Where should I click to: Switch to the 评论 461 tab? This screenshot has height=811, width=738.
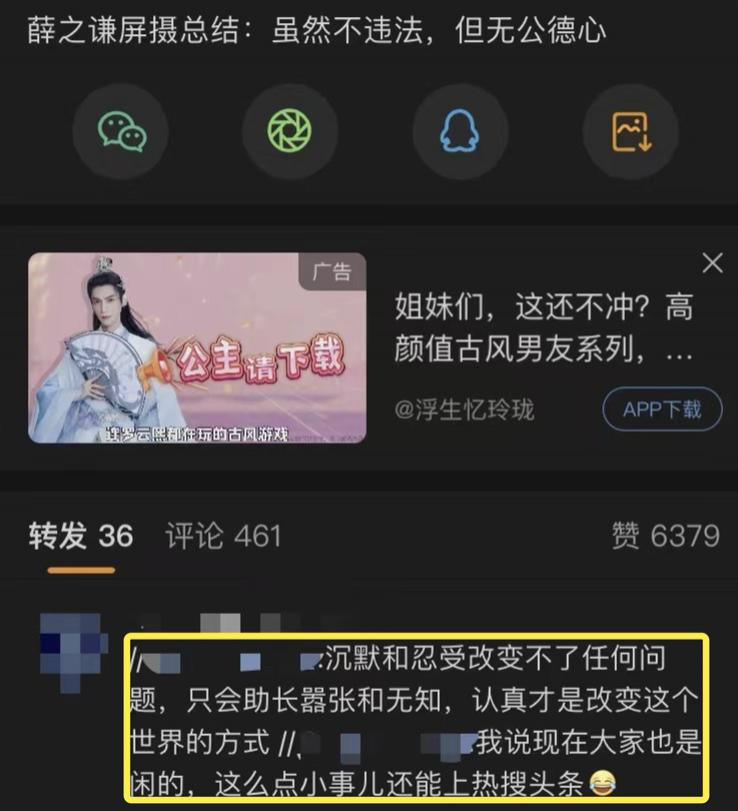coord(223,536)
